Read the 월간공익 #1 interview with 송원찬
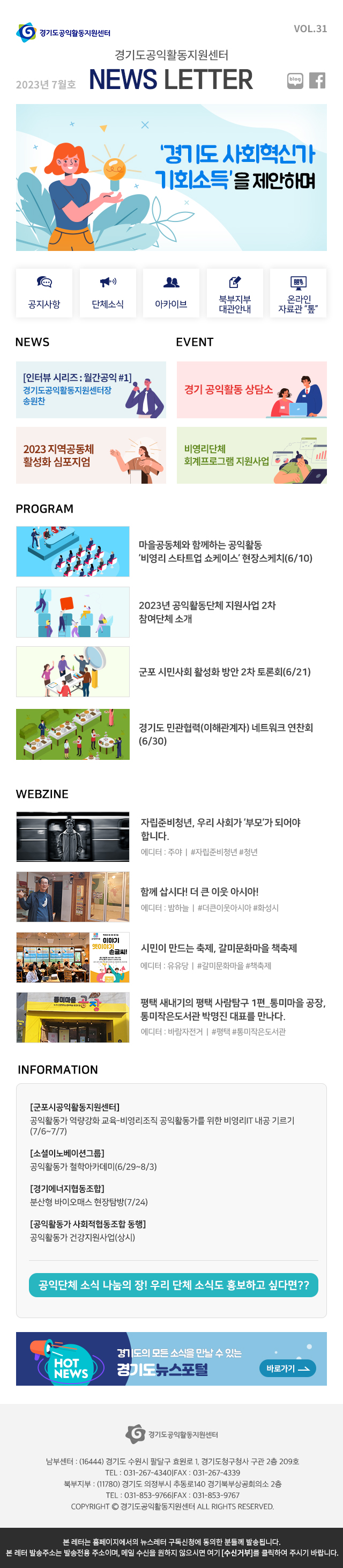 pyautogui.click(x=91, y=389)
